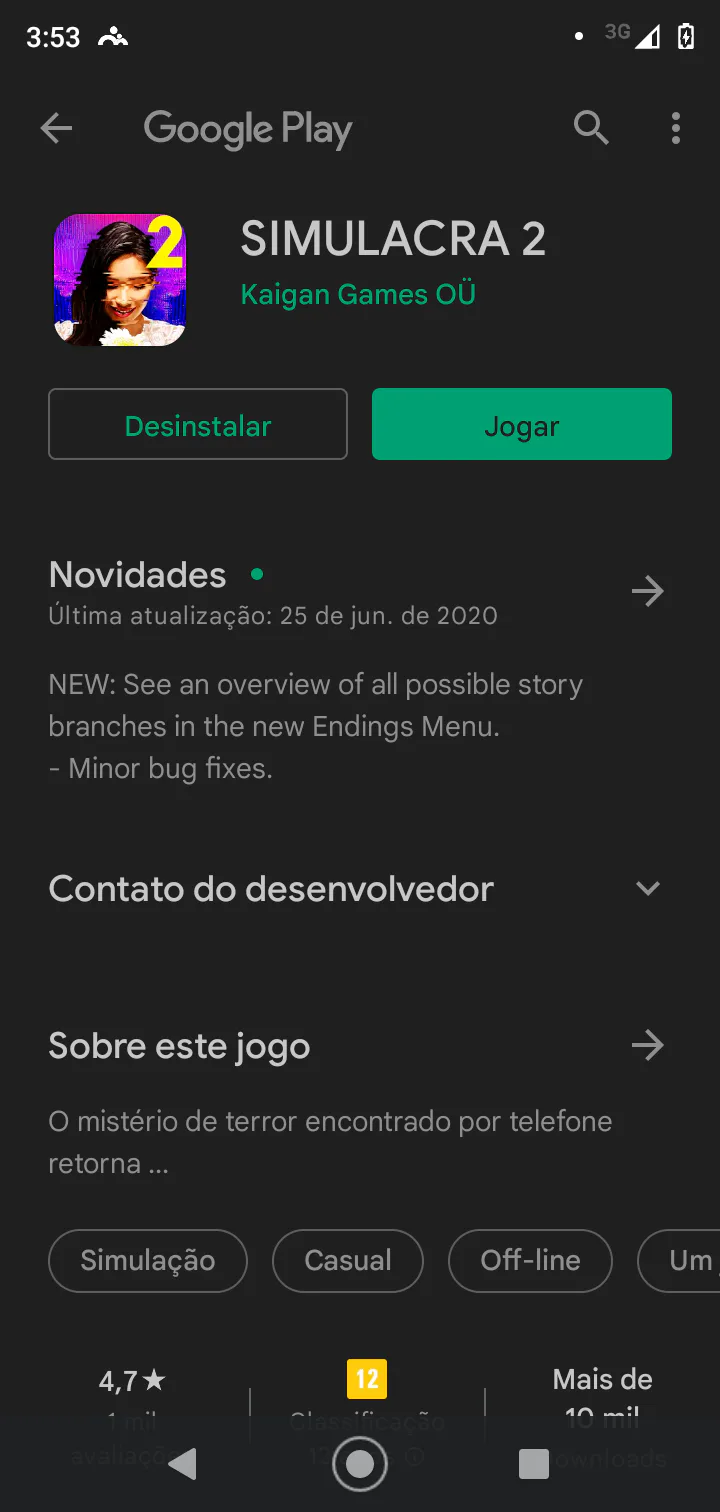The width and height of the screenshot is (720, 1512).
Task: Open the Novidades details arrow
Action: pos(648,591)
